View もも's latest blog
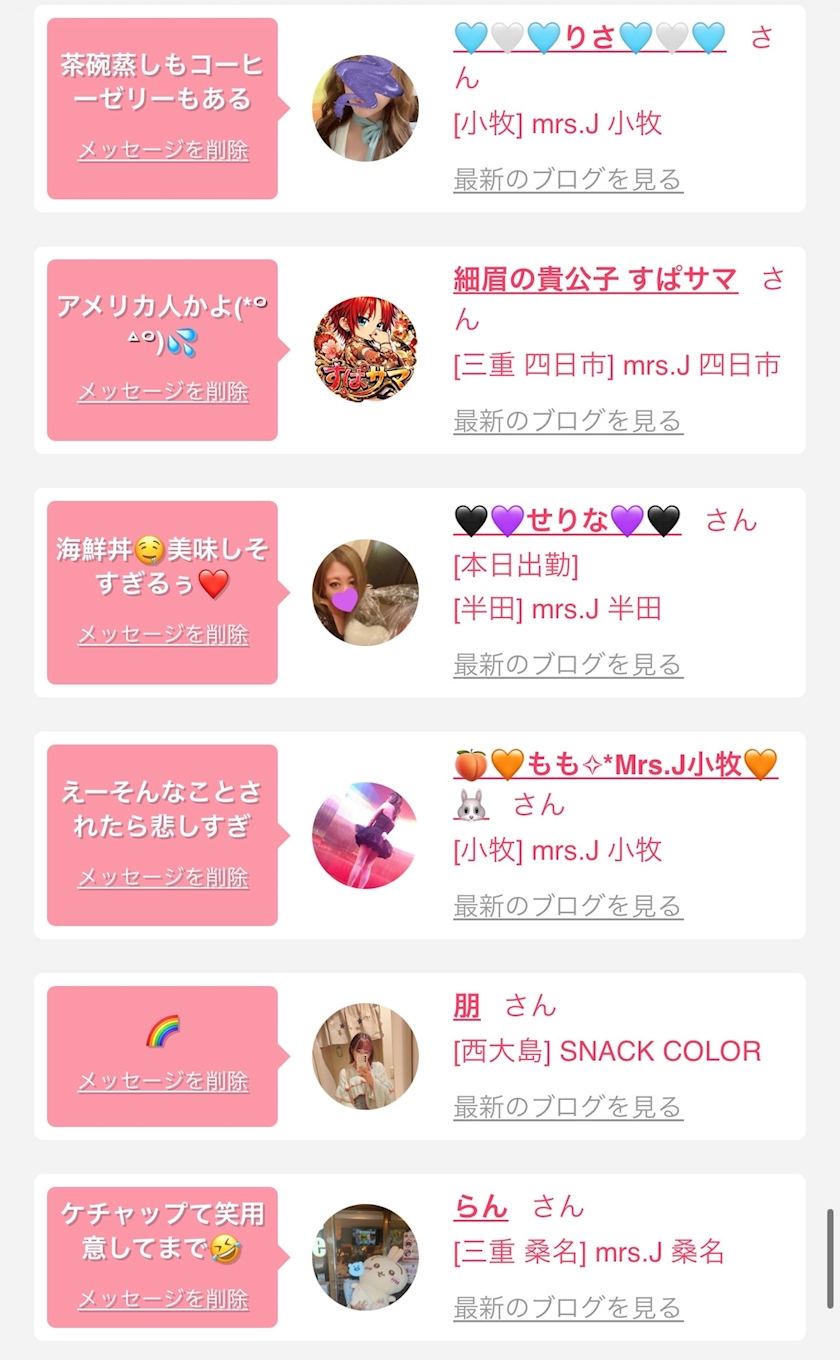The width and height of the screenshot is (840, 1360). [568, 906]
